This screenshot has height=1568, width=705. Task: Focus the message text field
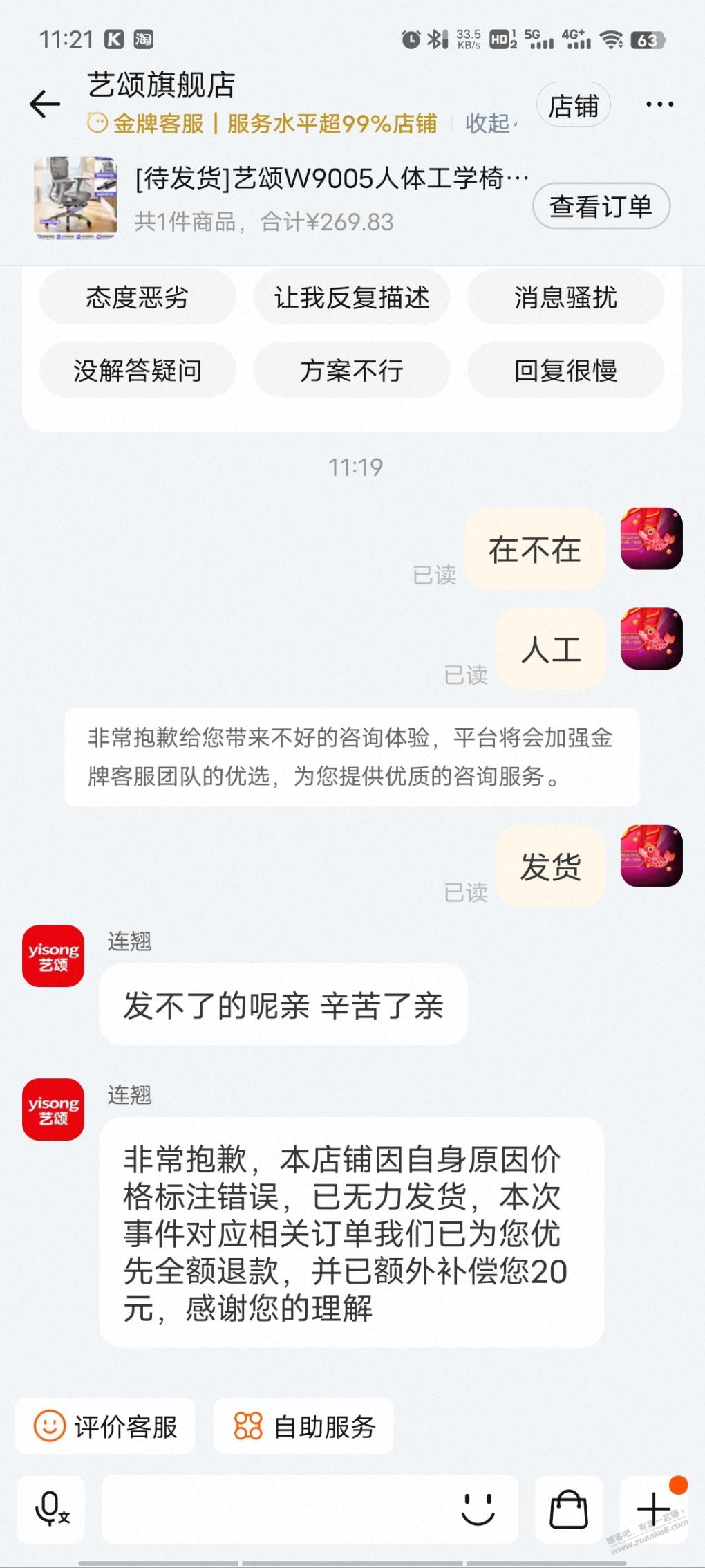coord(276,1509)
